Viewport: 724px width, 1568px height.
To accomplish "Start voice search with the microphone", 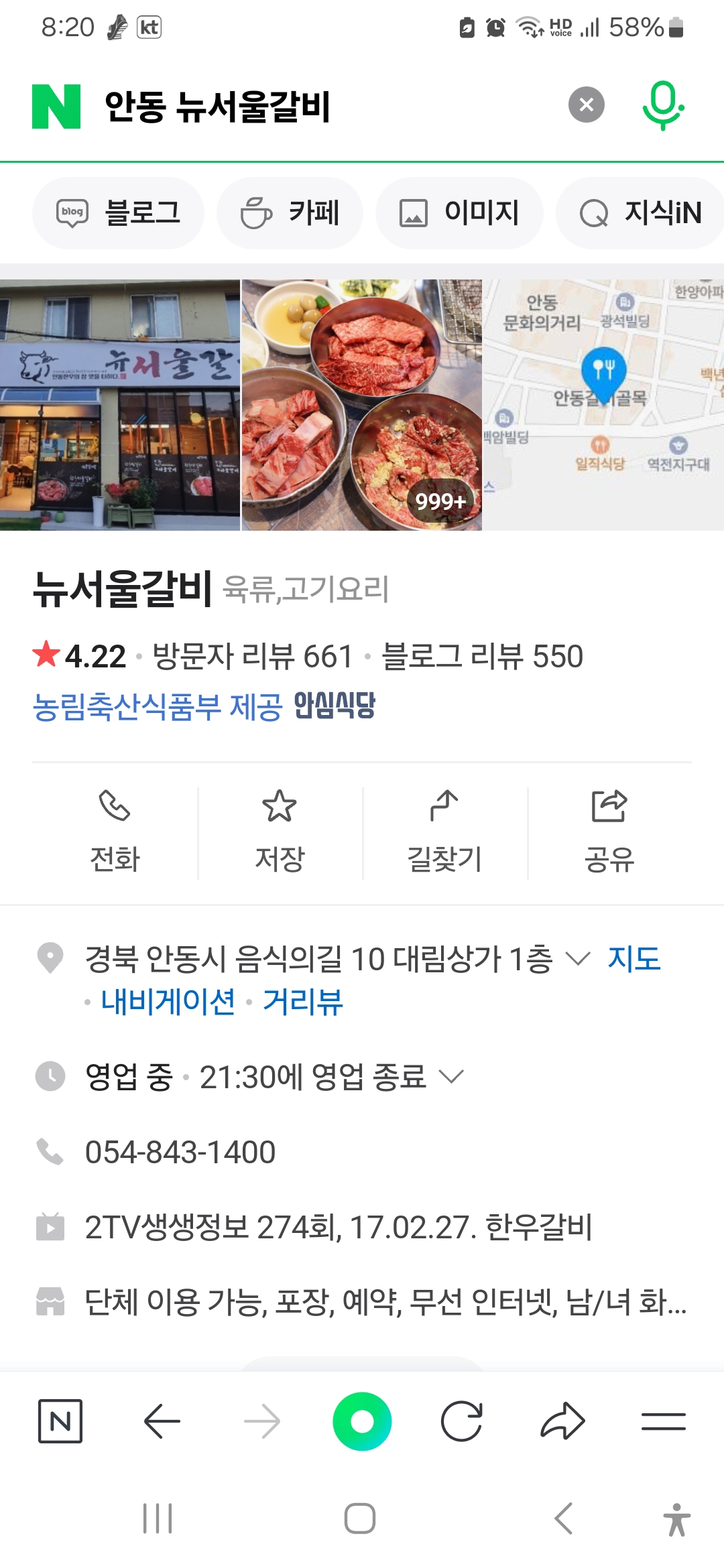I will tap(663, 105).
